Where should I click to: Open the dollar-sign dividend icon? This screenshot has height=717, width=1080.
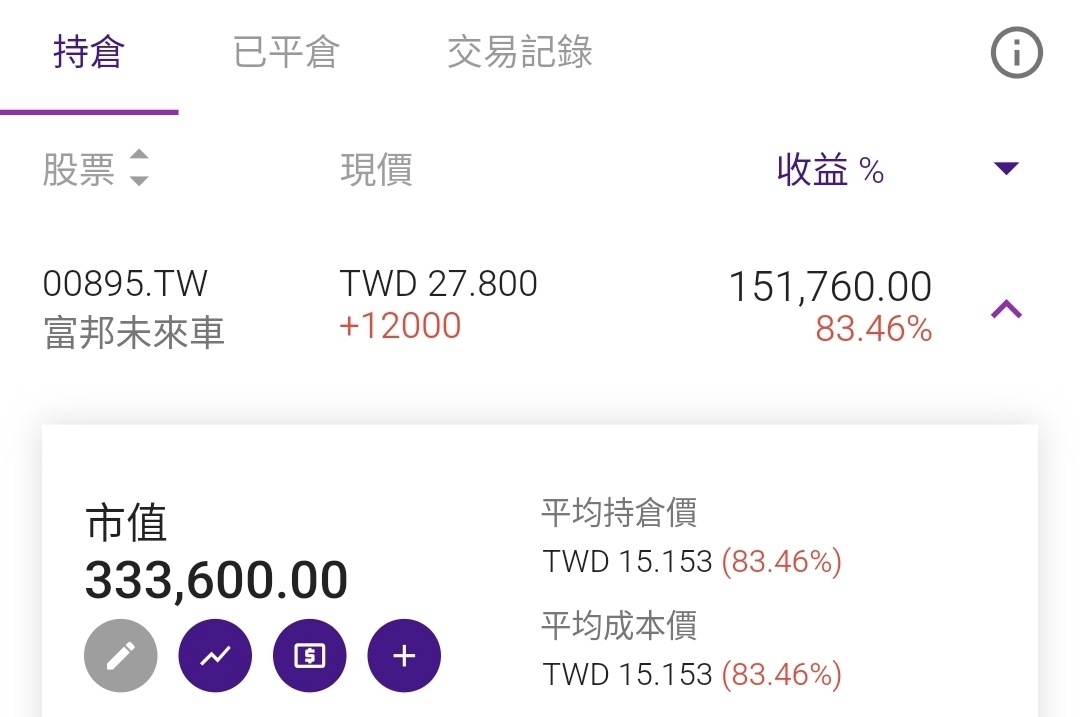tap(309, 656)
